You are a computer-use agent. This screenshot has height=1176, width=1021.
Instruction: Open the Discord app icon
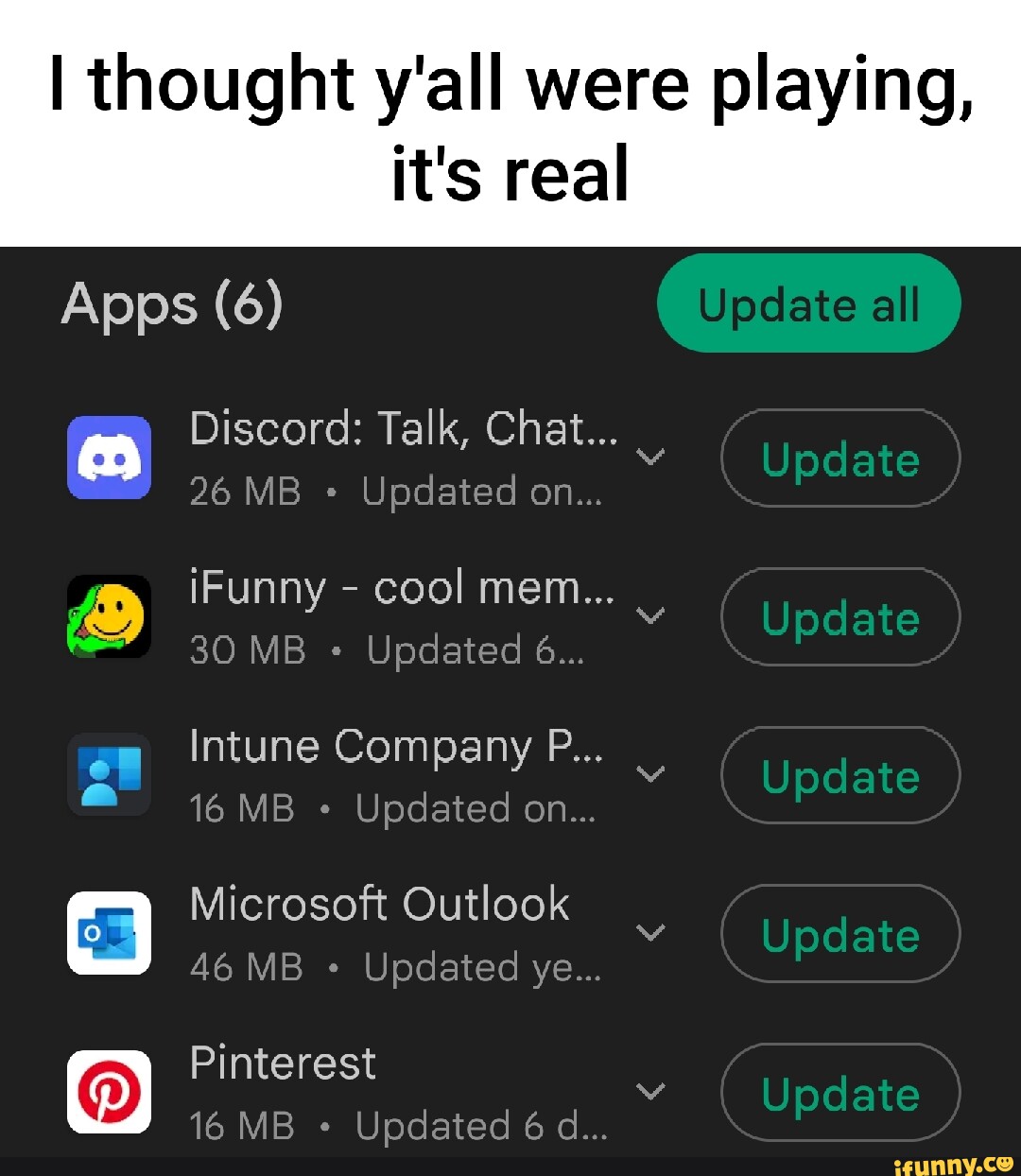109,458
